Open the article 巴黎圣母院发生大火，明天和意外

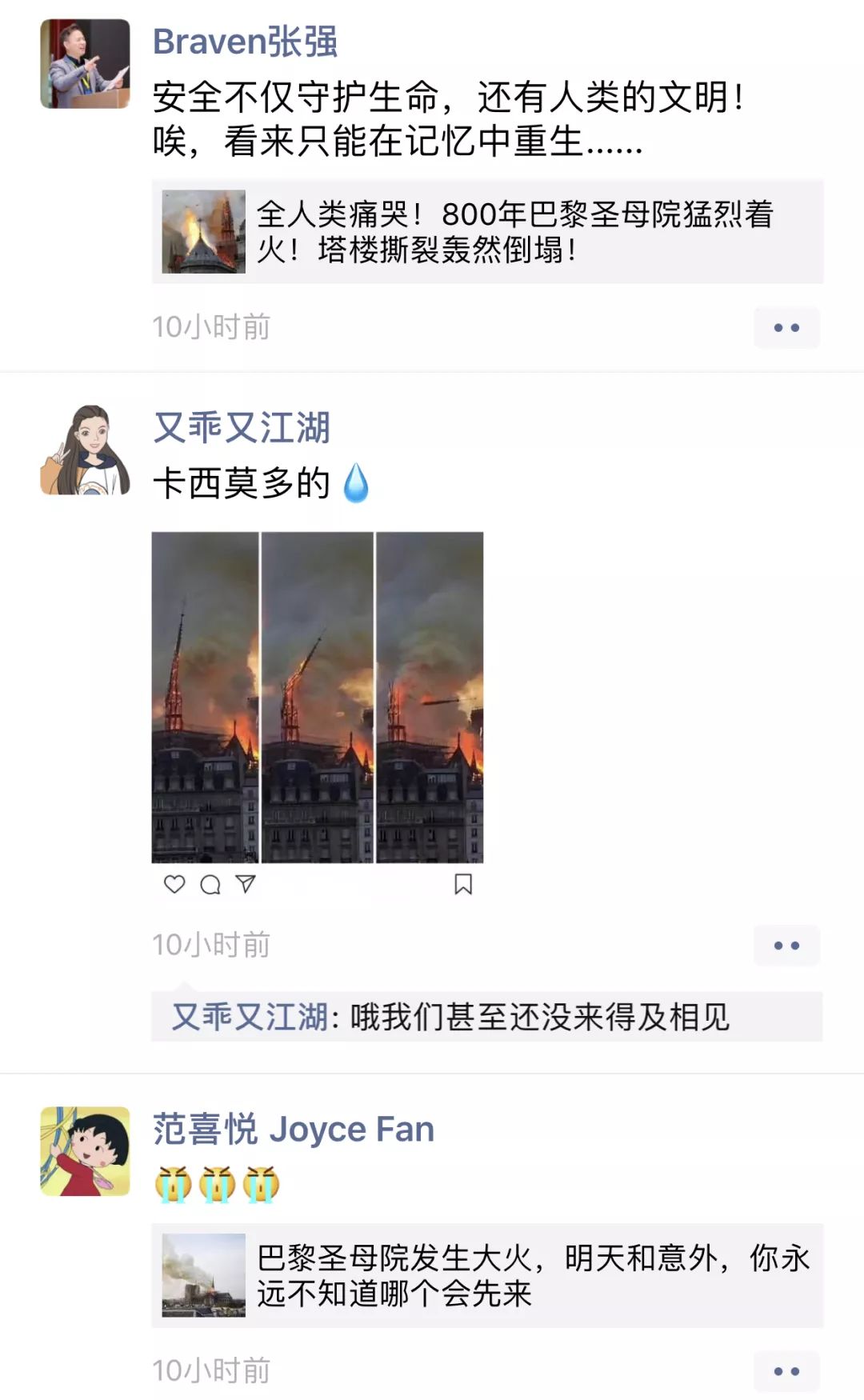point(487,1275)
